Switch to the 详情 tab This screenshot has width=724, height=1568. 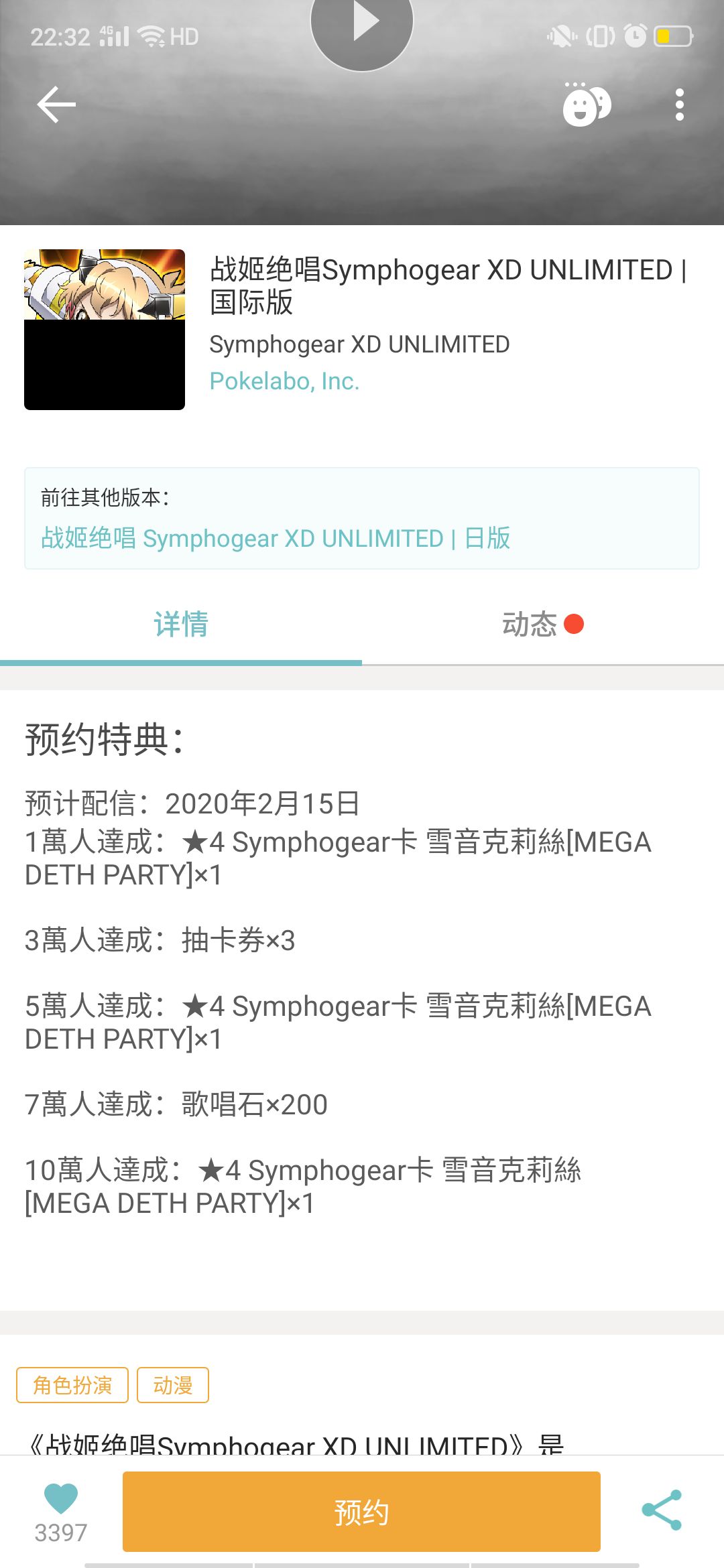[181, 625]
